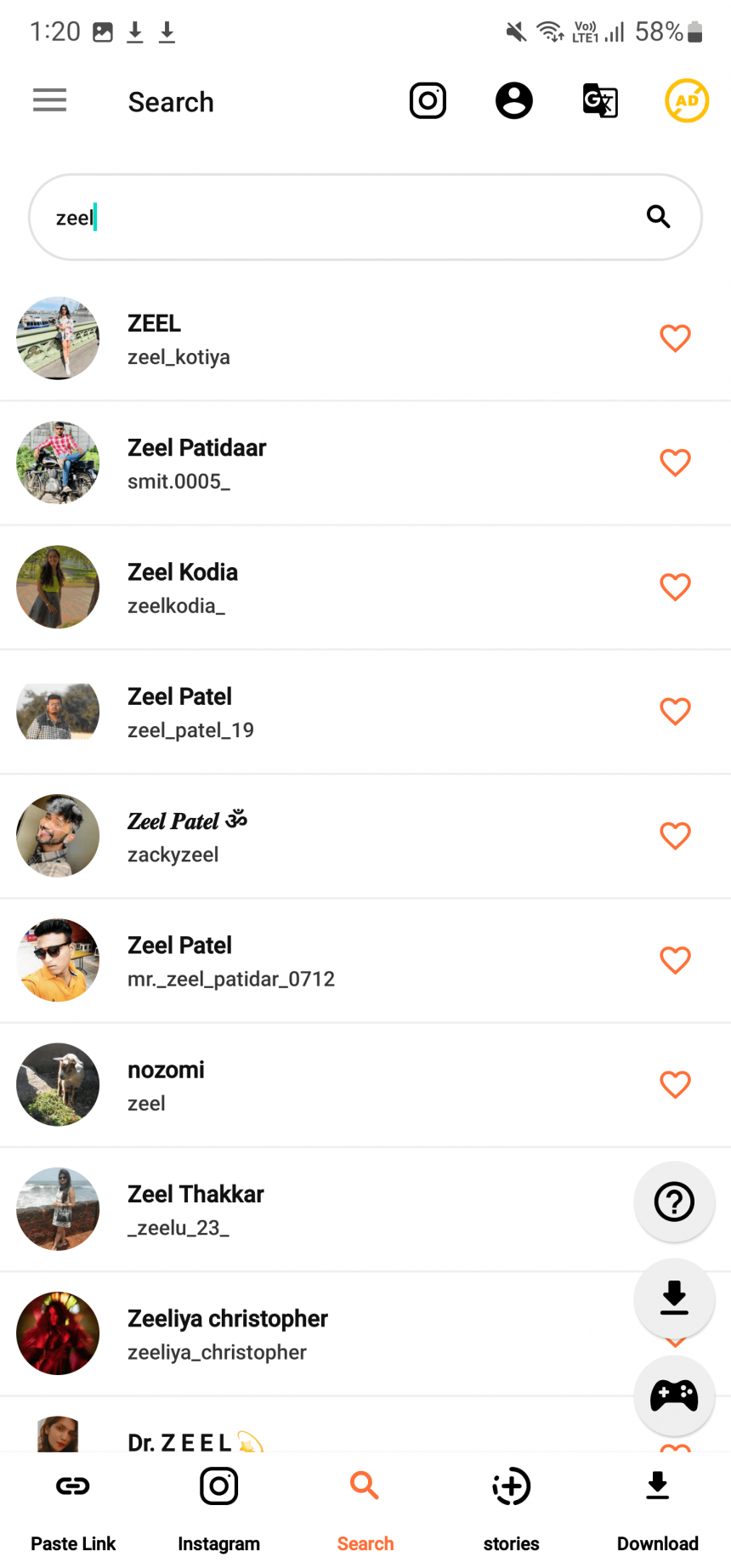Open the help question mark button

[x=675, y=1202]
